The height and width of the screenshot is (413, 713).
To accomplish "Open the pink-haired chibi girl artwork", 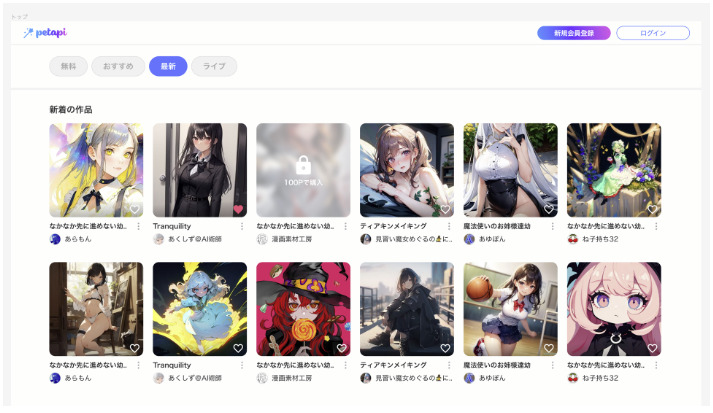I will click(x=613, y=308).
